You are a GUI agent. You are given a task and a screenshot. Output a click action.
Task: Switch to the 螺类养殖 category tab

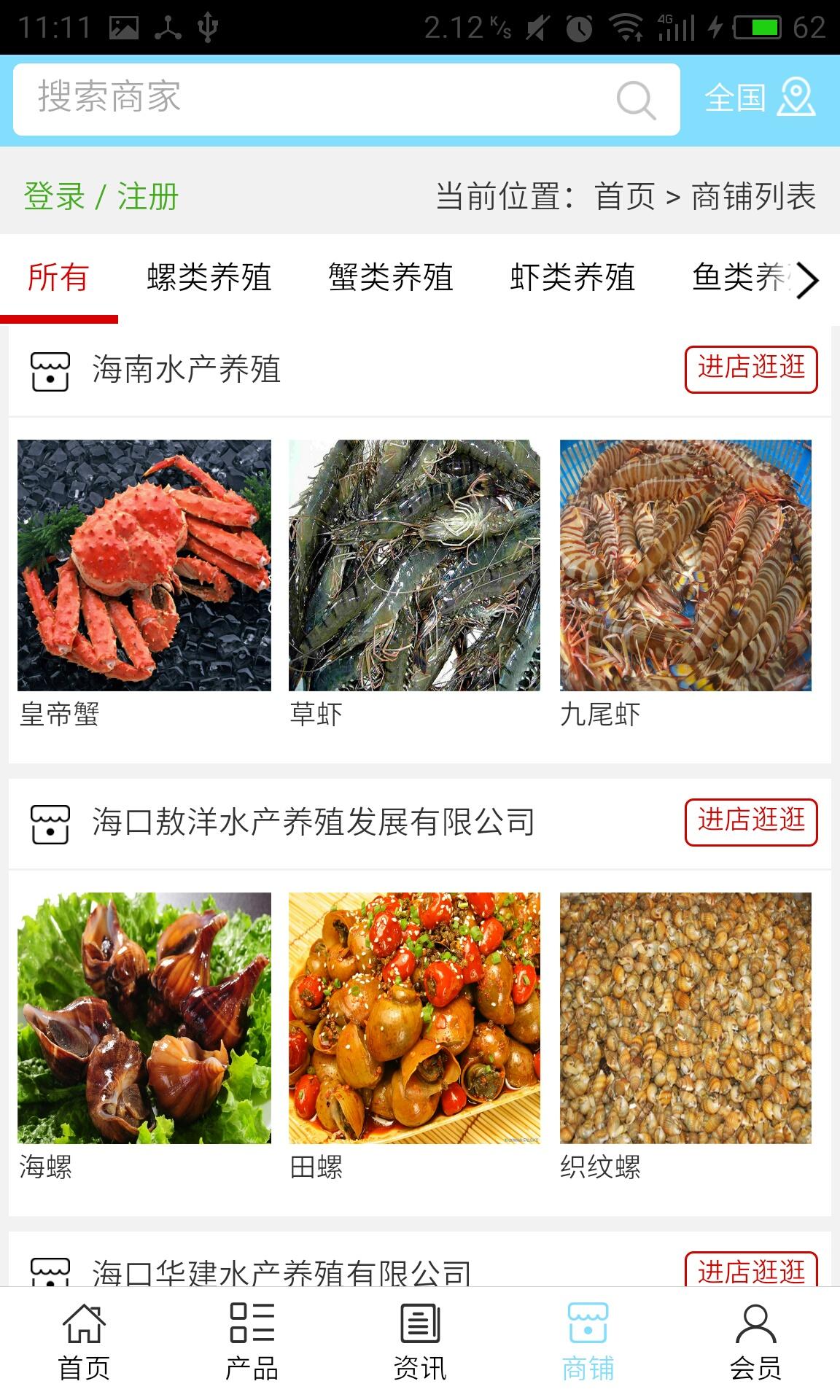click(209, 278)
